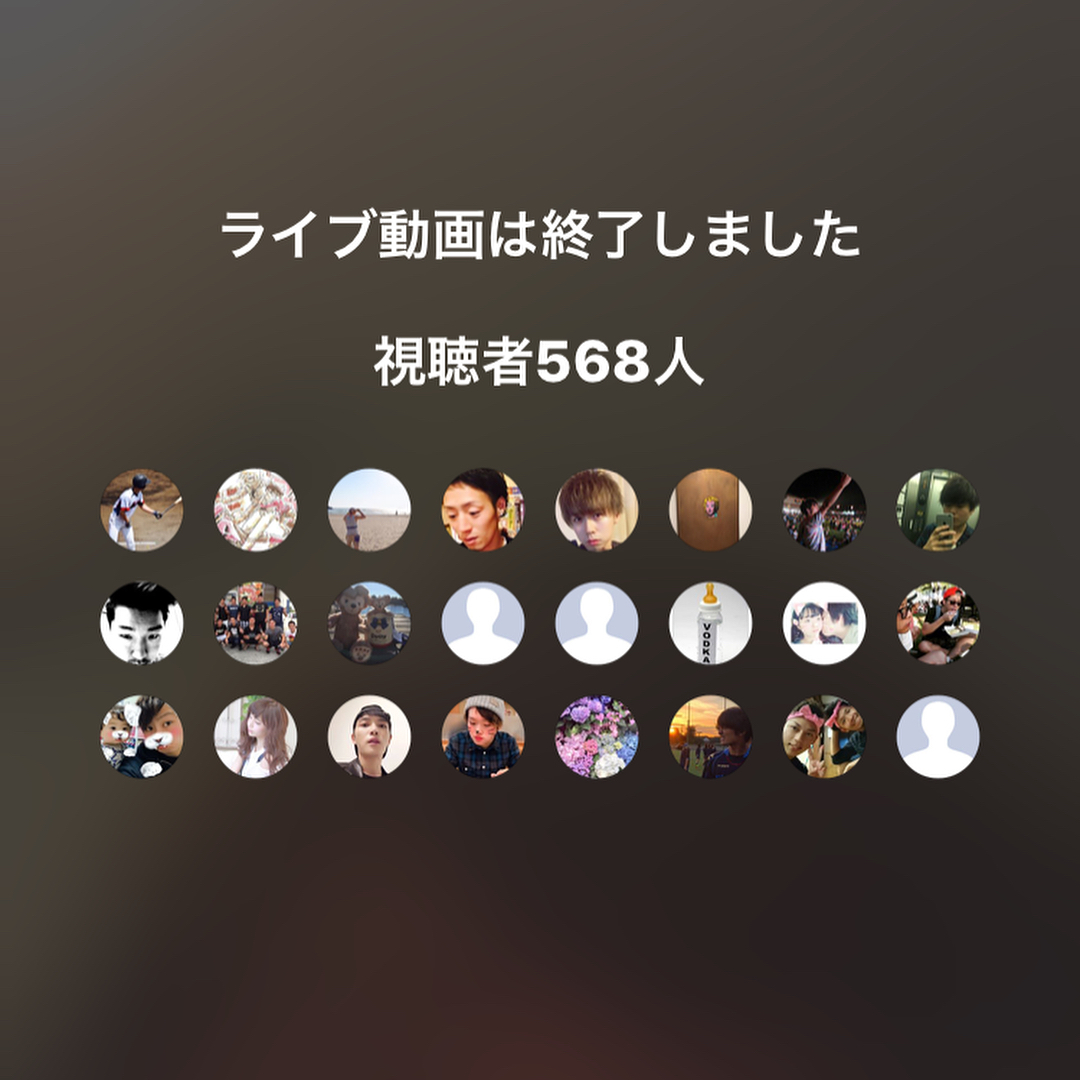
Task: Open the beach photo viewer avatar
Action: coord(369,510)
